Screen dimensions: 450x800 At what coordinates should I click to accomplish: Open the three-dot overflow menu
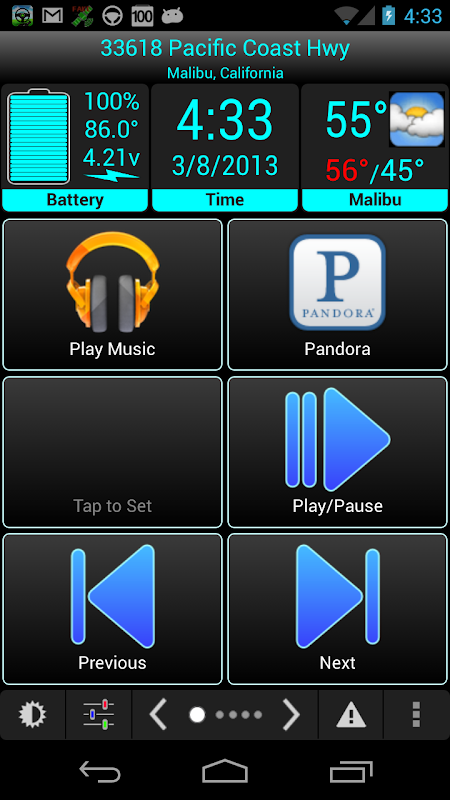(416, 714)
